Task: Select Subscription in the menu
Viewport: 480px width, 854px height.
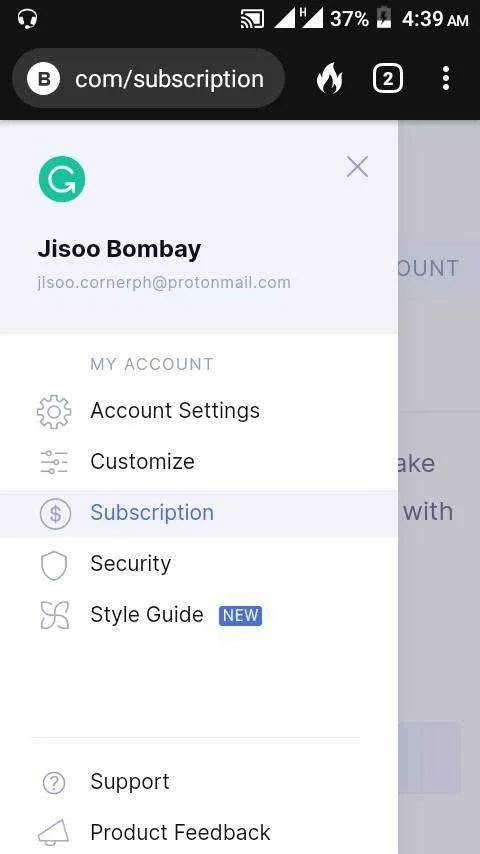Action: [199, 513]
